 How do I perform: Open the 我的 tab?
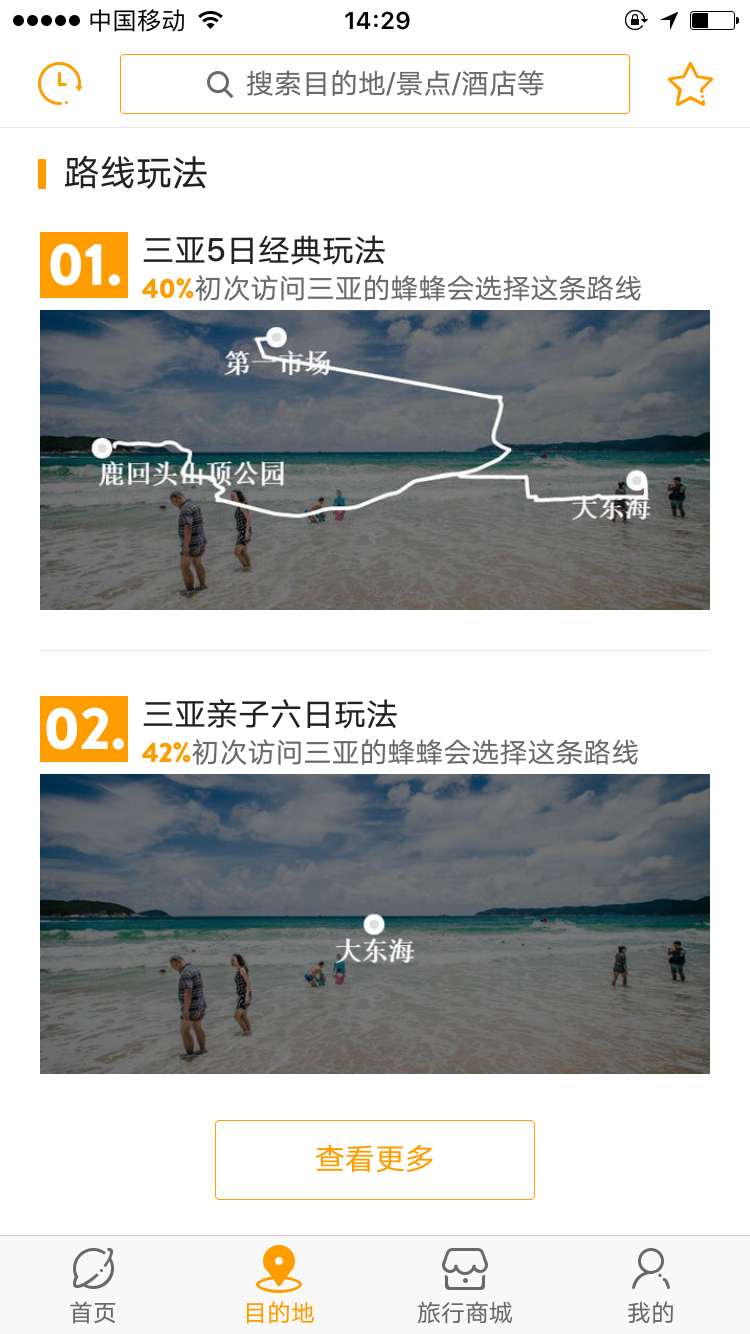pos(651,1286)
